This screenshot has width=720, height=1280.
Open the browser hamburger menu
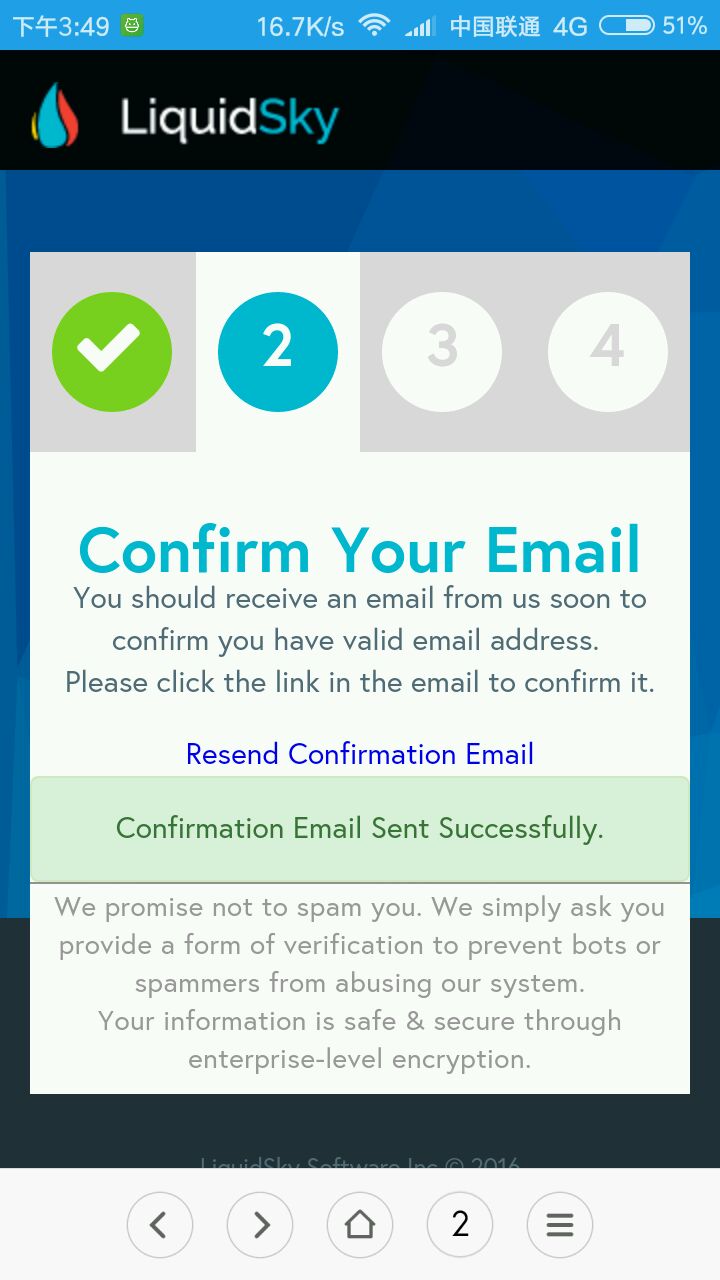pos(560,1224)
